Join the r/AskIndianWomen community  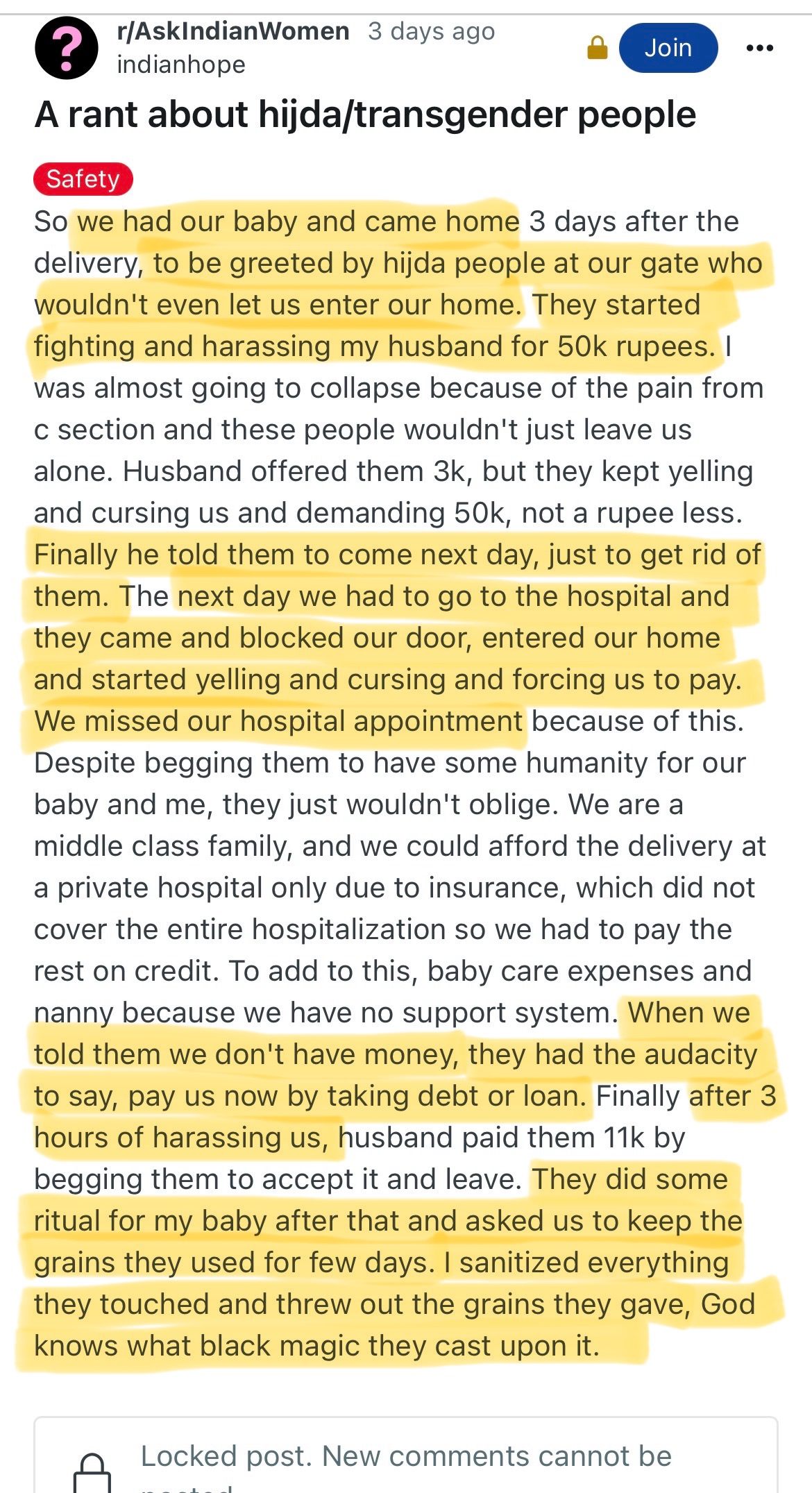[668, 48]
